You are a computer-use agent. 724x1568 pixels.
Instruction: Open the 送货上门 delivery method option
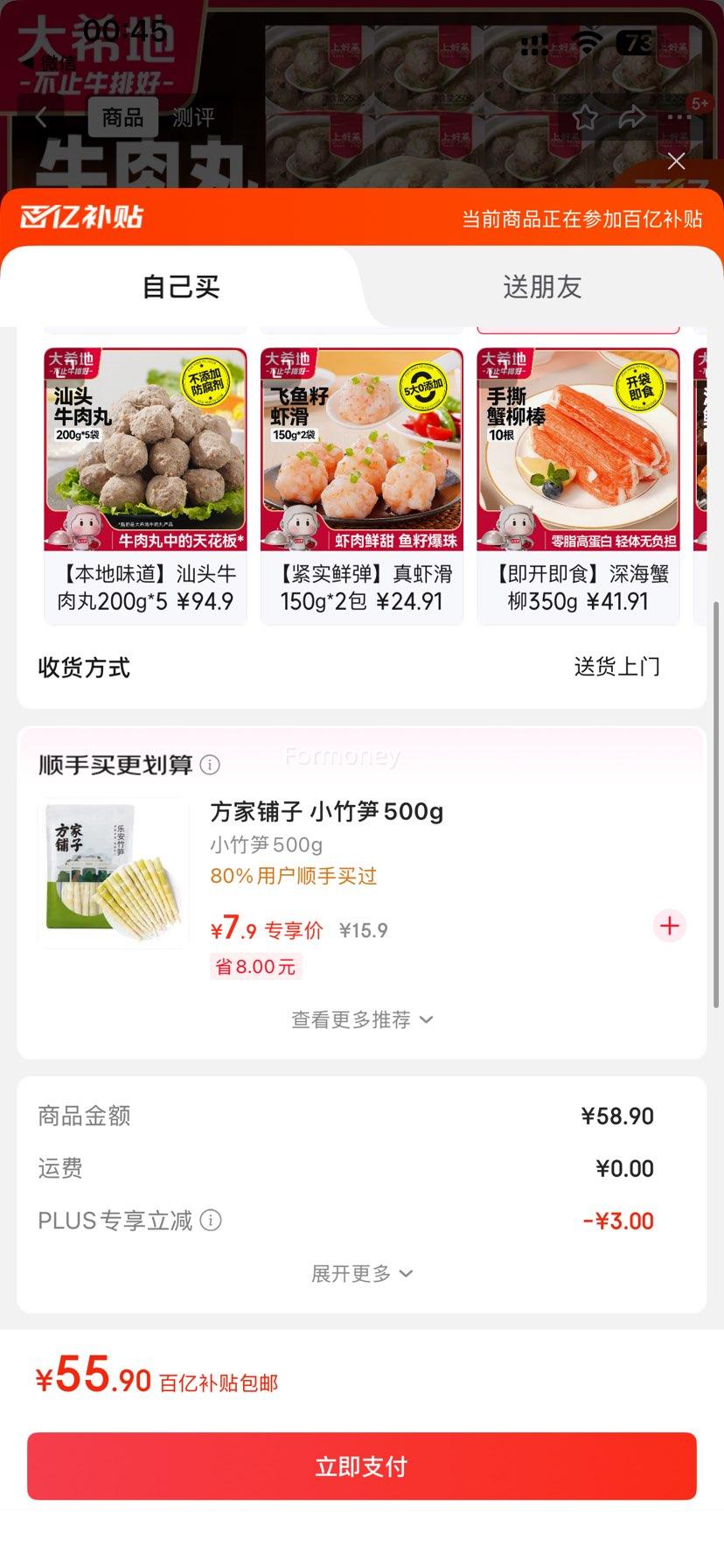[617, 667]
